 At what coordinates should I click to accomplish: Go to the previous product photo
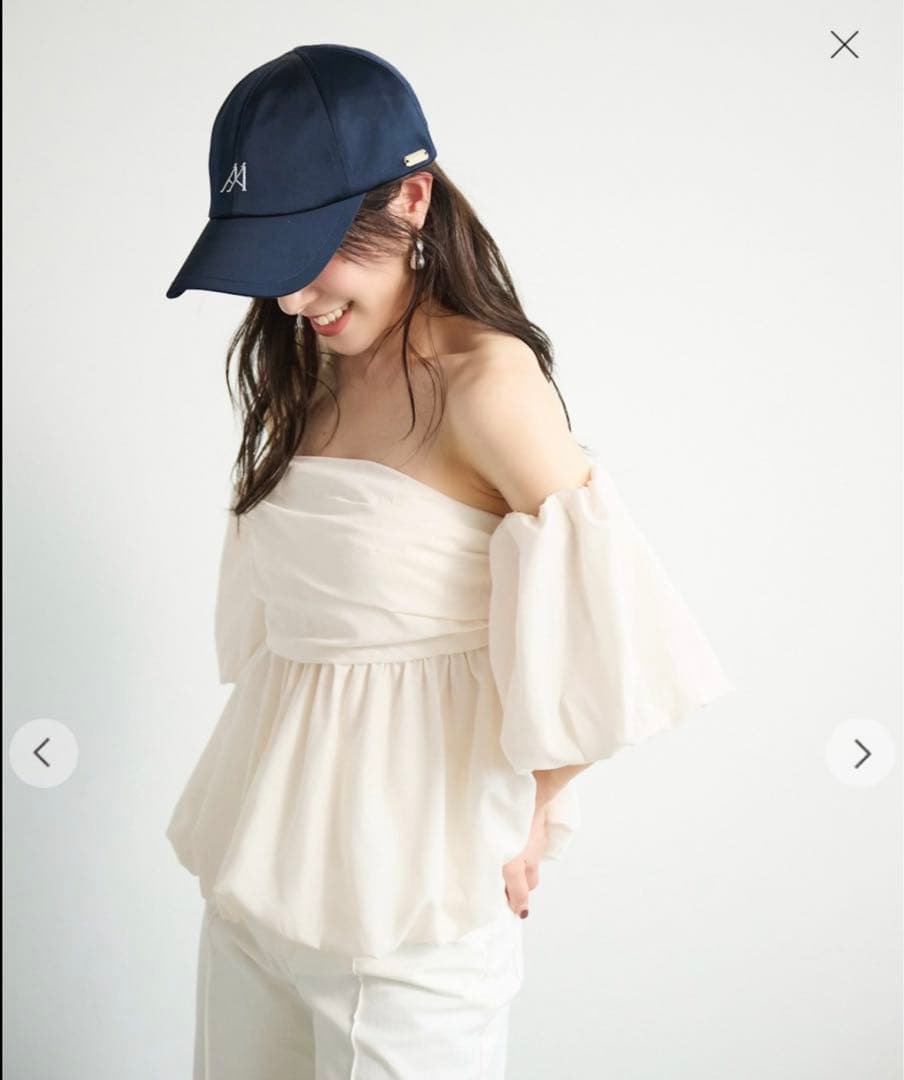[43, 753]
